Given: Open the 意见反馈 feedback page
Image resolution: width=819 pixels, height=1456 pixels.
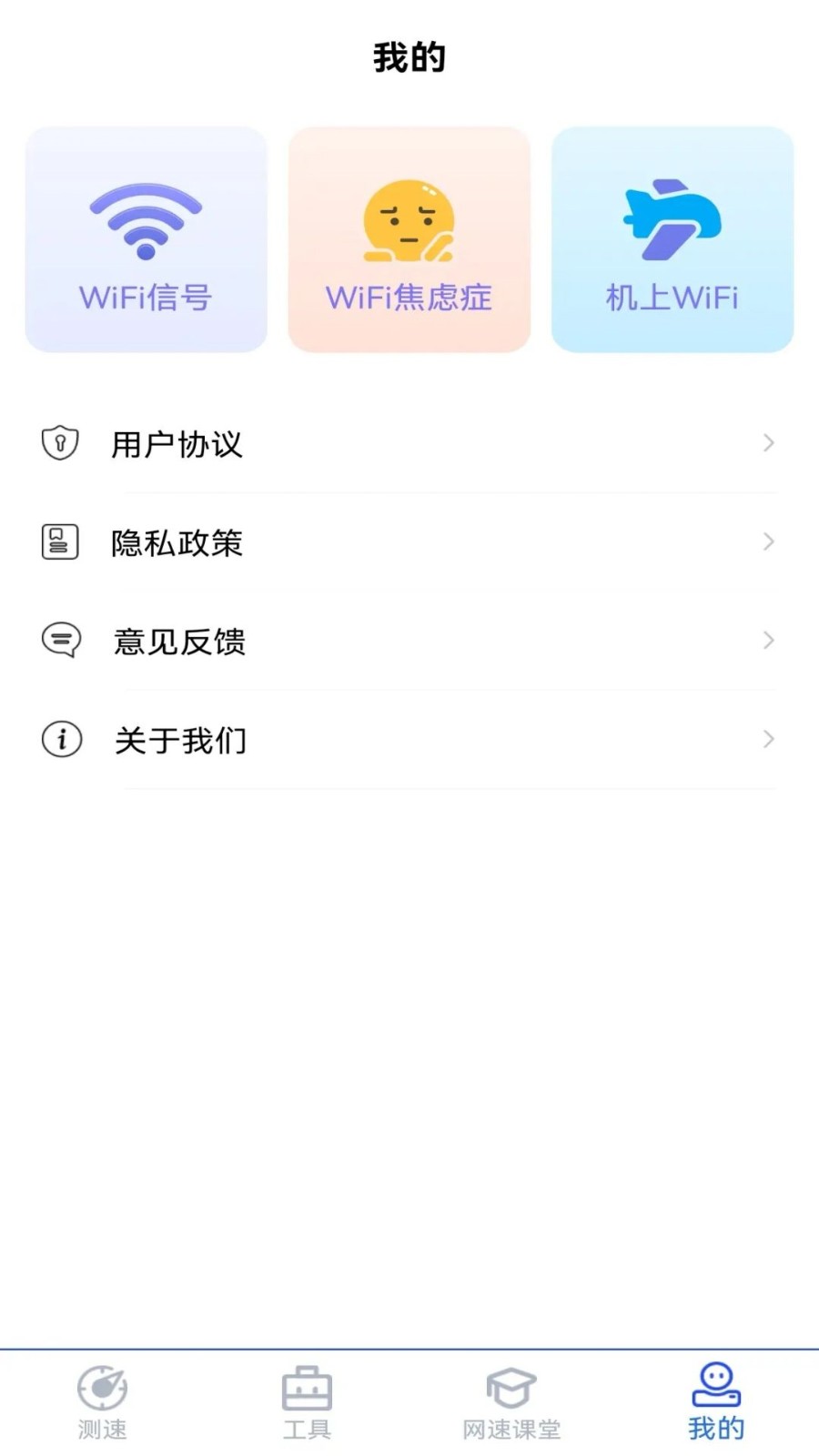Looking at the screenshot, I should (180, 641).
